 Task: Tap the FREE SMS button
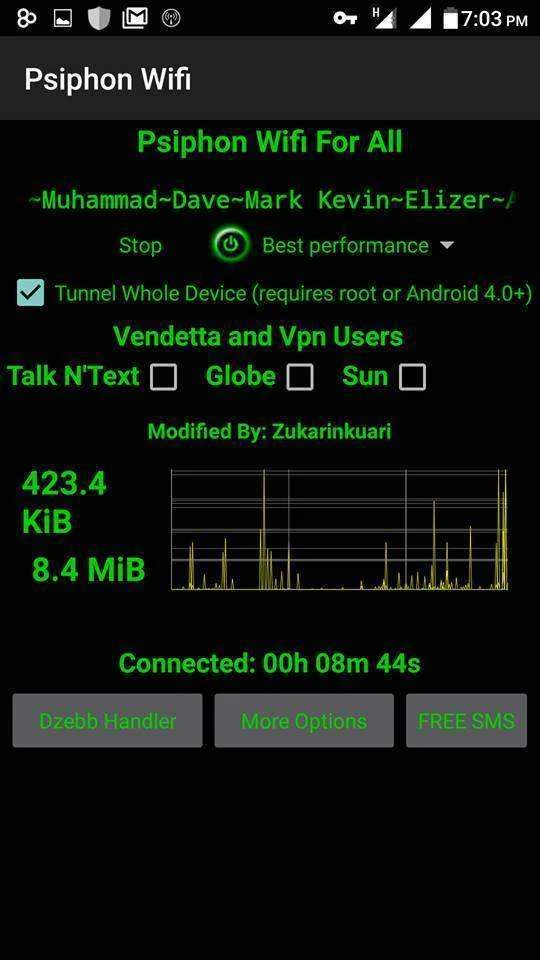[467, 721]
